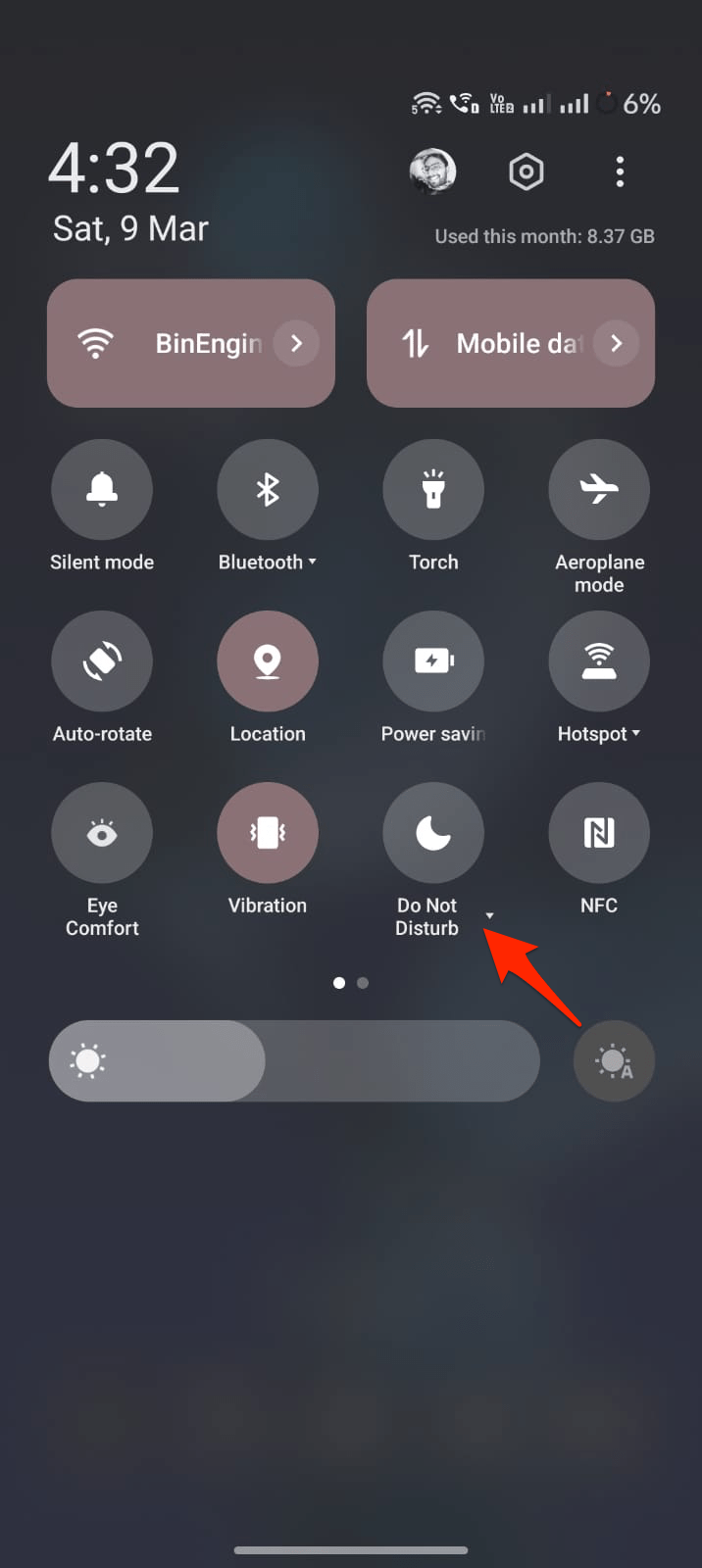Open the settings gear icon
The image size is (702, 1568).
tap(526, 172)
